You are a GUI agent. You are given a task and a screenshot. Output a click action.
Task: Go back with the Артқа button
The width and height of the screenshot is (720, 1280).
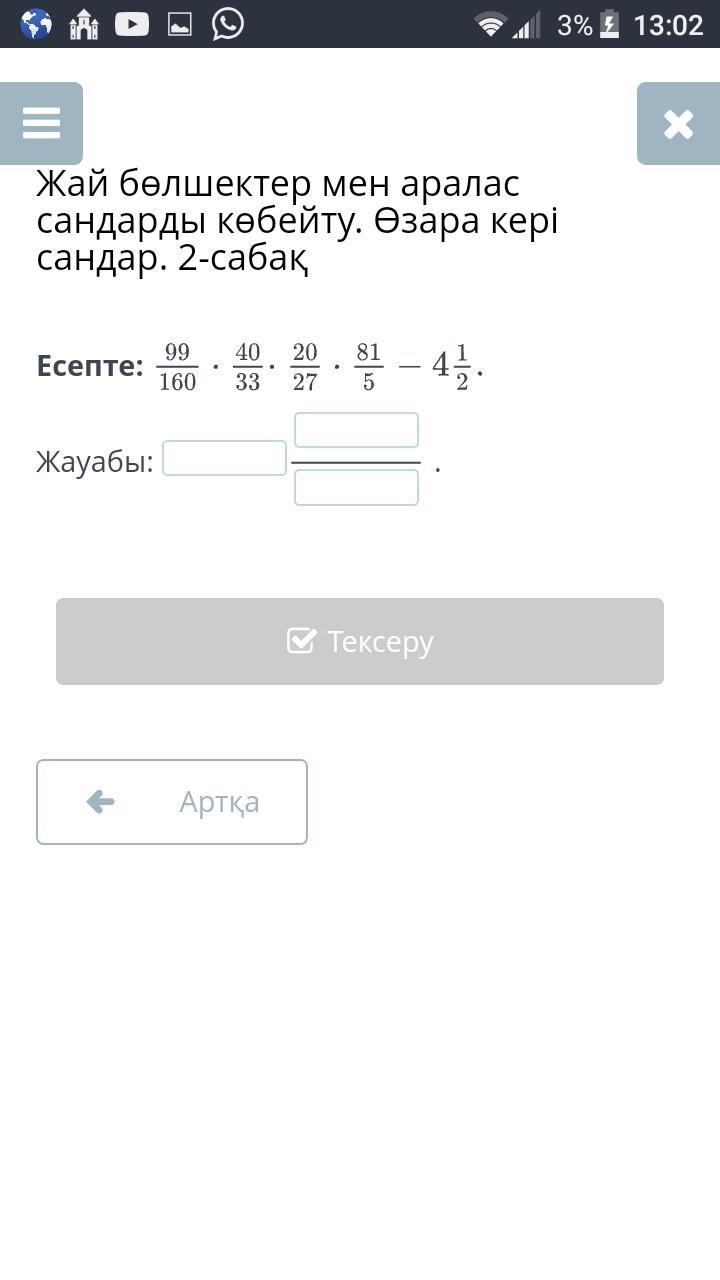click(x=172, y=802)
